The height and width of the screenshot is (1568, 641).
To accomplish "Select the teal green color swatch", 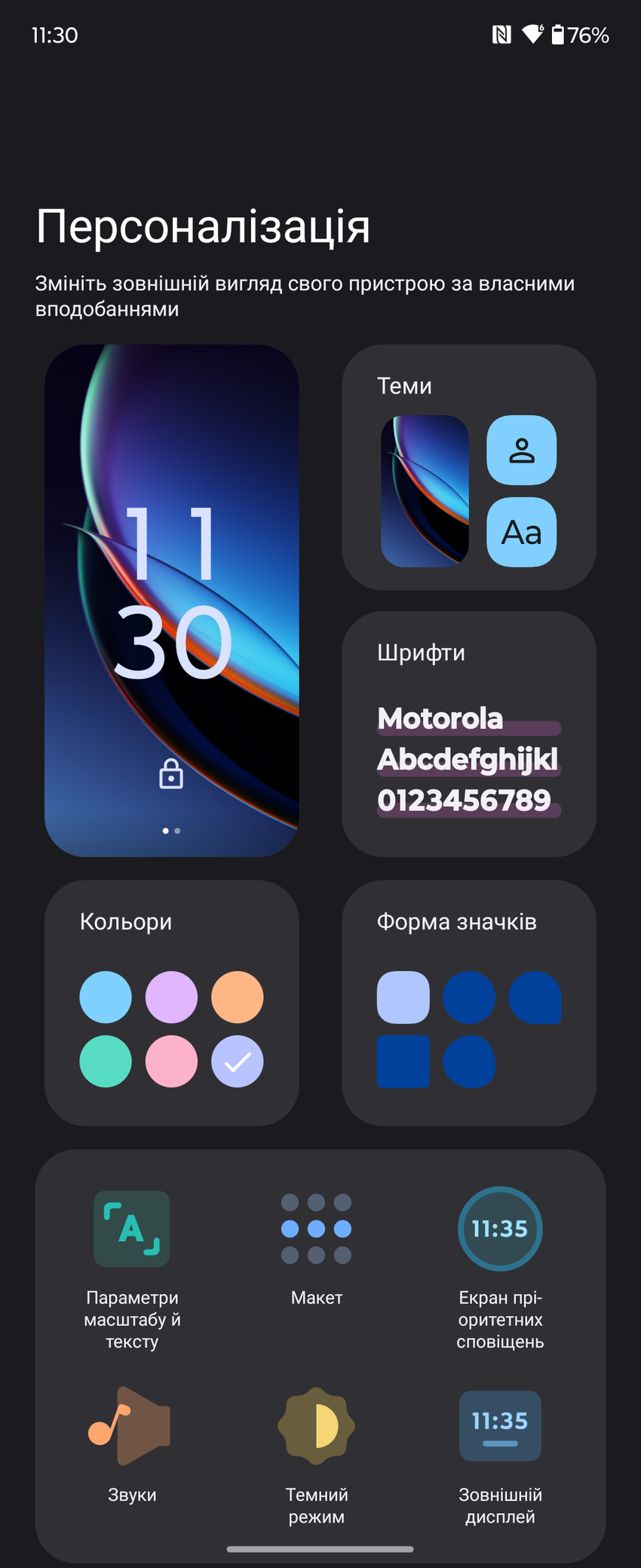I will click(106, 1061).
